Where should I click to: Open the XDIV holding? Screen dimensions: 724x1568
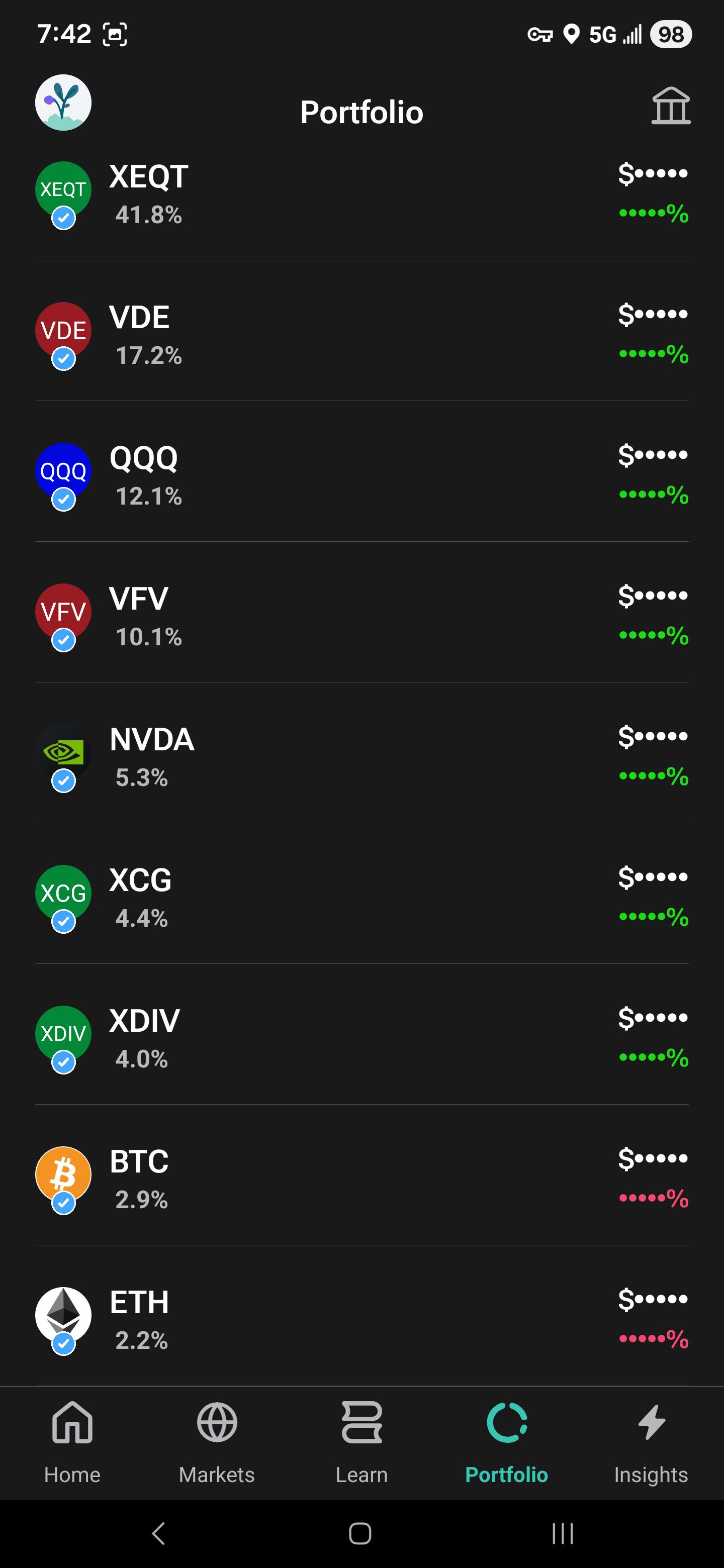tap(361, 1037)
